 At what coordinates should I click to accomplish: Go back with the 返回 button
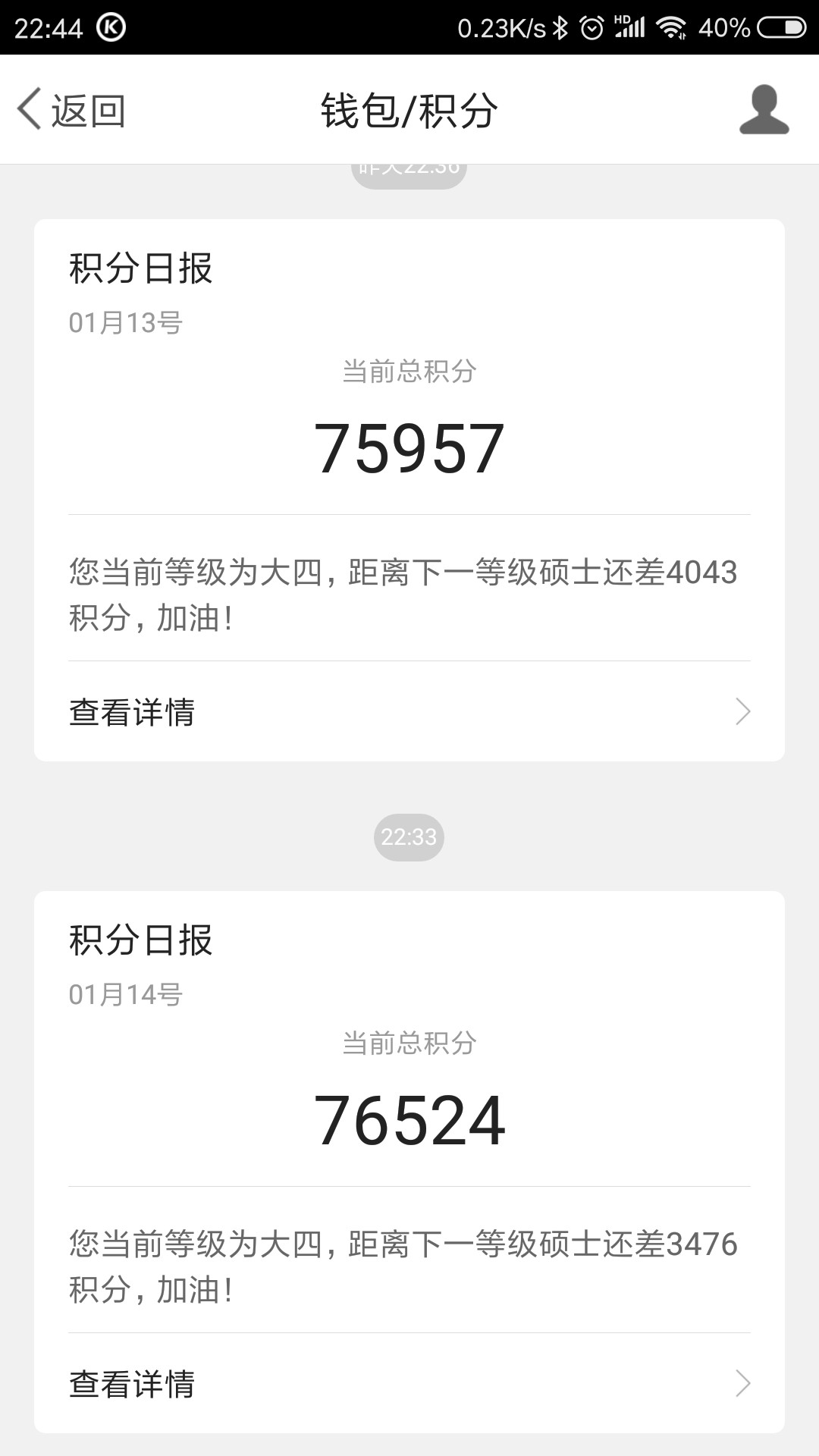point(71,110)
